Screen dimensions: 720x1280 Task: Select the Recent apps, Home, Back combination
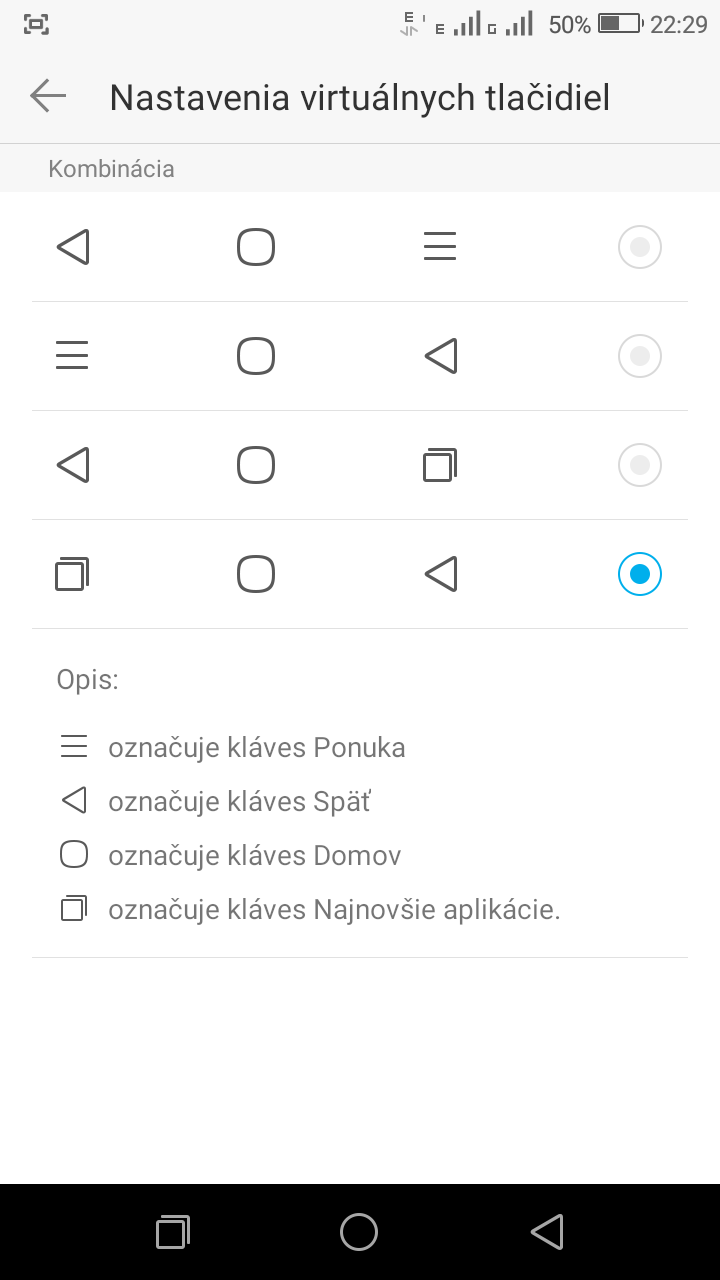(x=360, y=574)
